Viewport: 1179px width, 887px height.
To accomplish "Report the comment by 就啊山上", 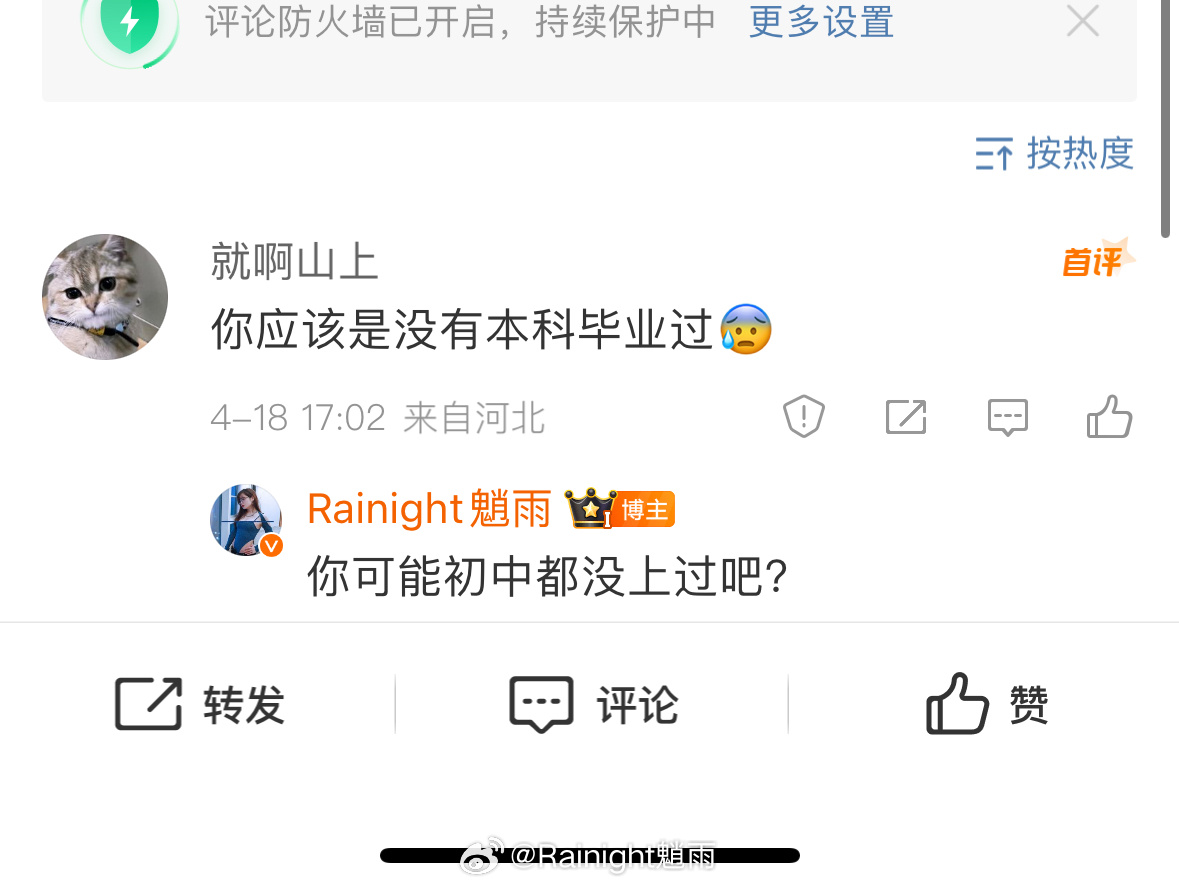I will coord(803,417).
